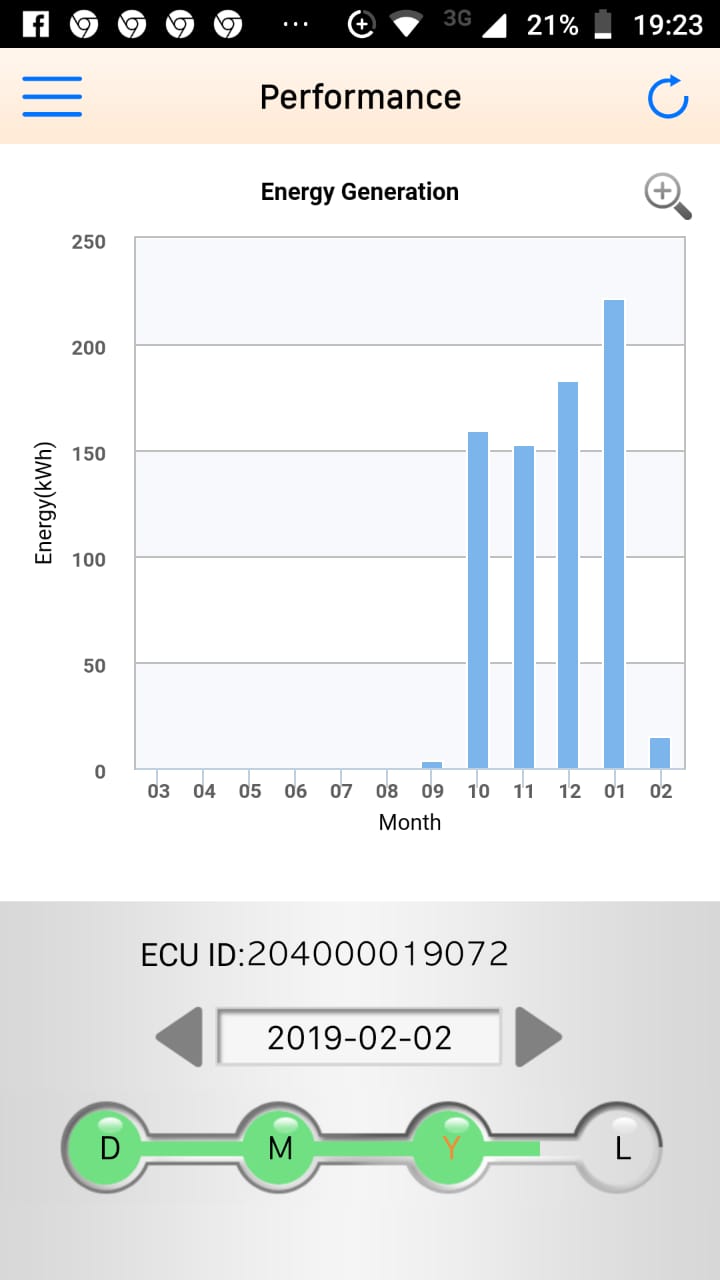Select the Y yearly view
Image resolution: width=720 pixels, height=1280 pixels.
(x=451, y=1148)
